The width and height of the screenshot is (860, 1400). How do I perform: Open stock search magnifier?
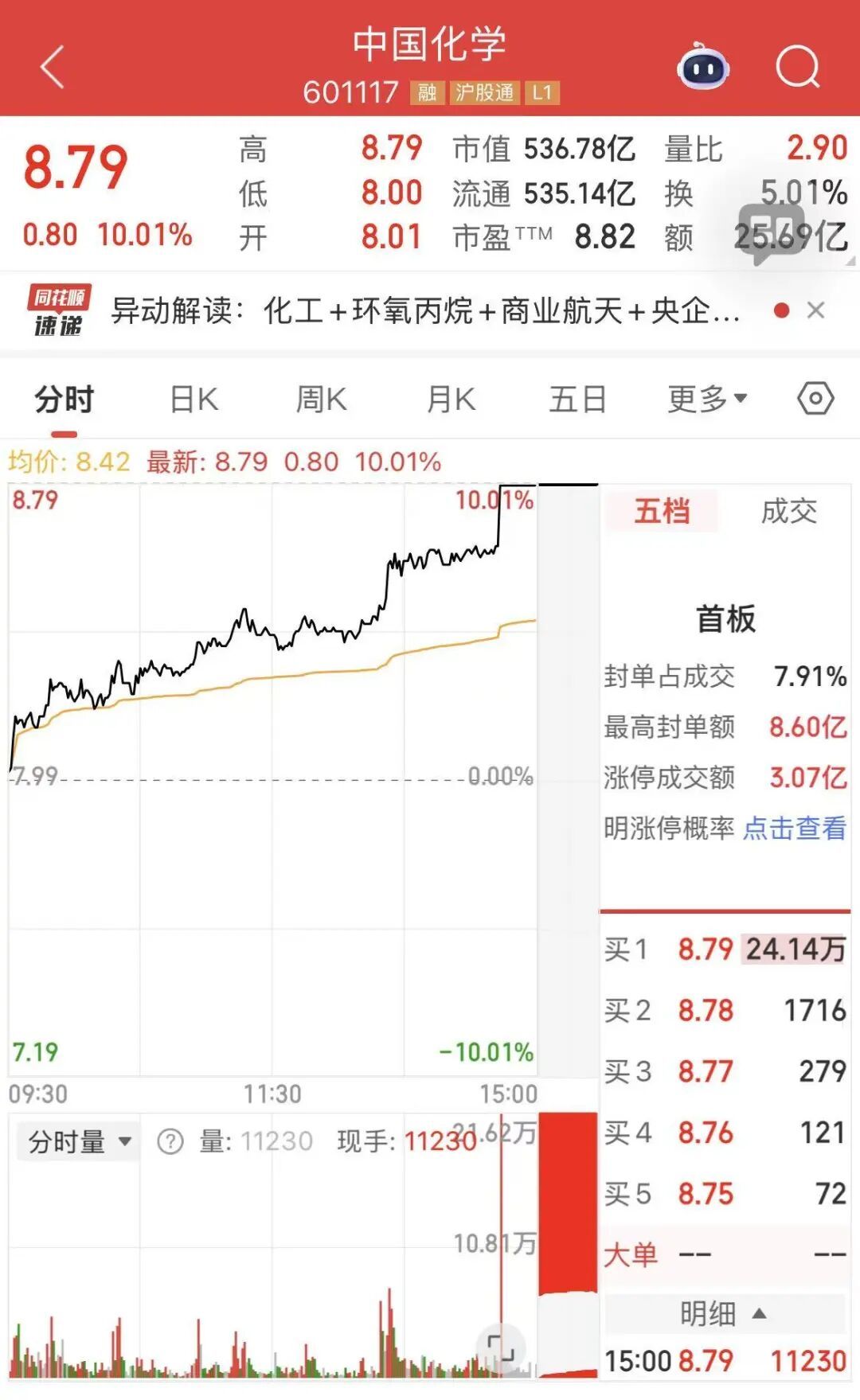coord(797,67)
